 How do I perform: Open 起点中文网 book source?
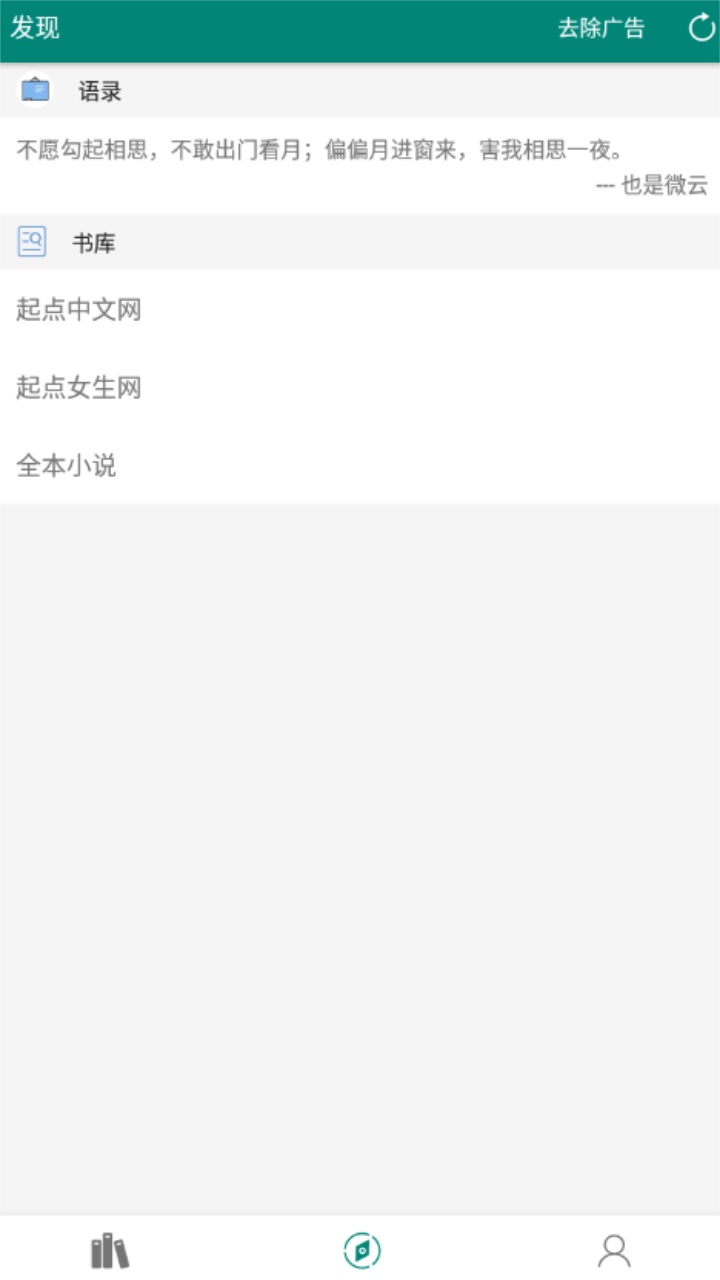[79, 311]
